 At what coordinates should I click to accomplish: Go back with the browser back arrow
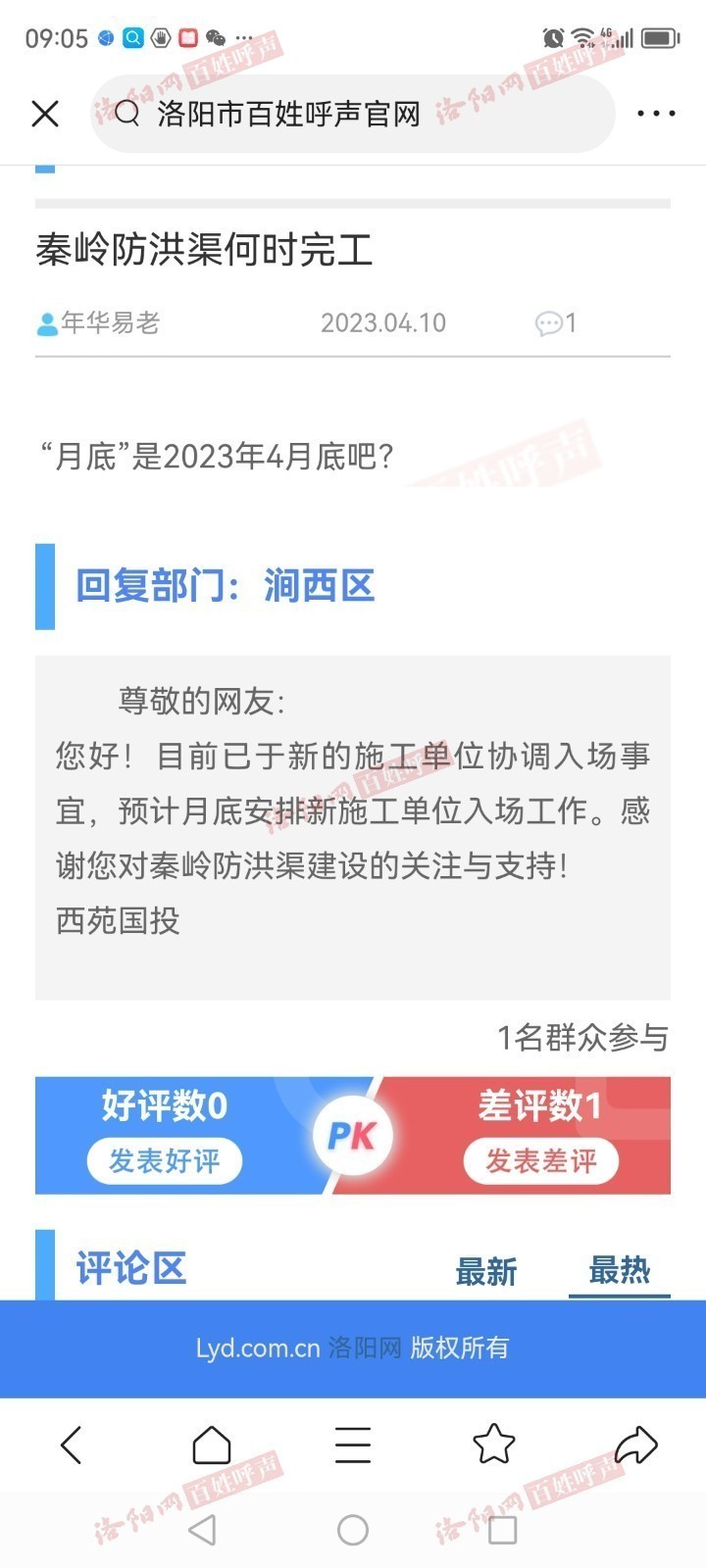72,1445
